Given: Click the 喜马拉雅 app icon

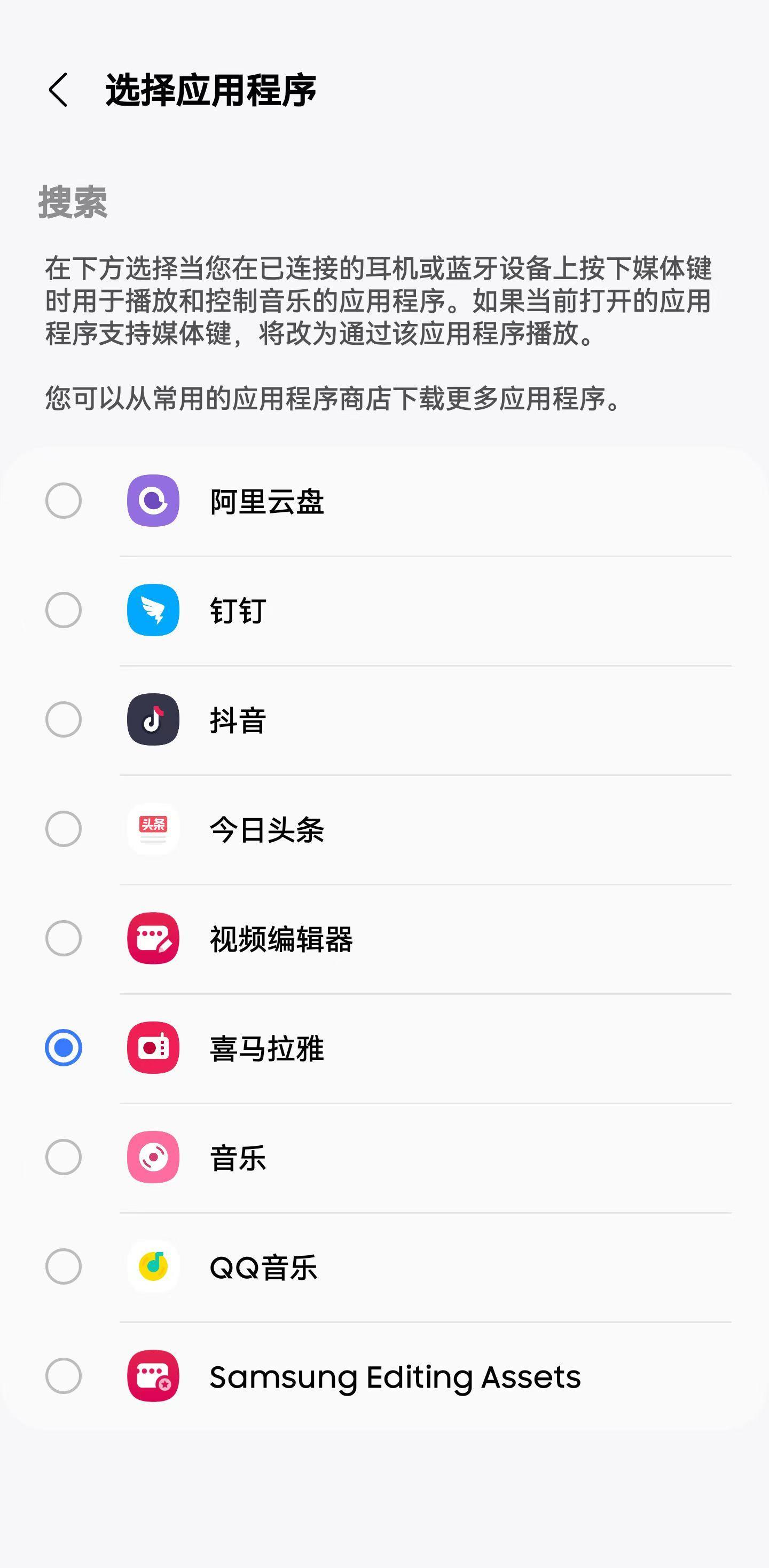Looking at the screenshot, I should coord(153,1048).
